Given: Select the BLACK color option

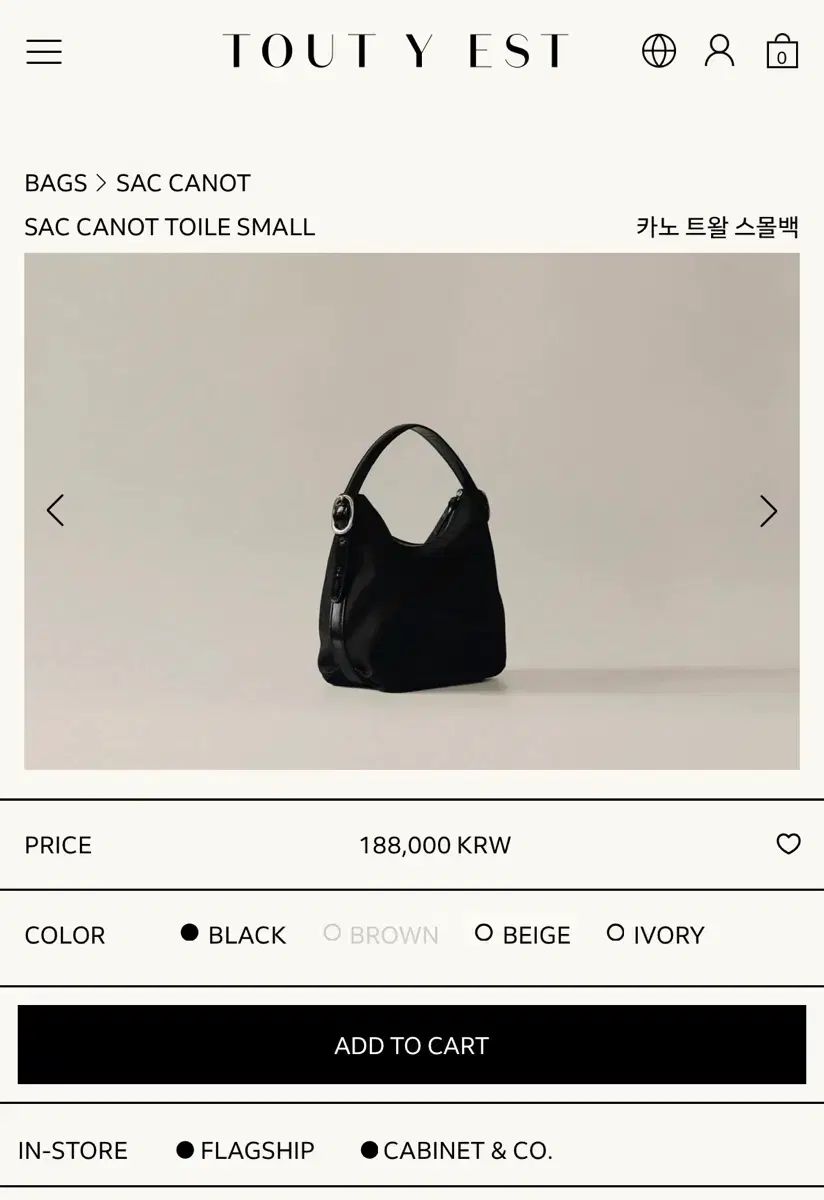Looking at the screenshot, I should point(234,935).
